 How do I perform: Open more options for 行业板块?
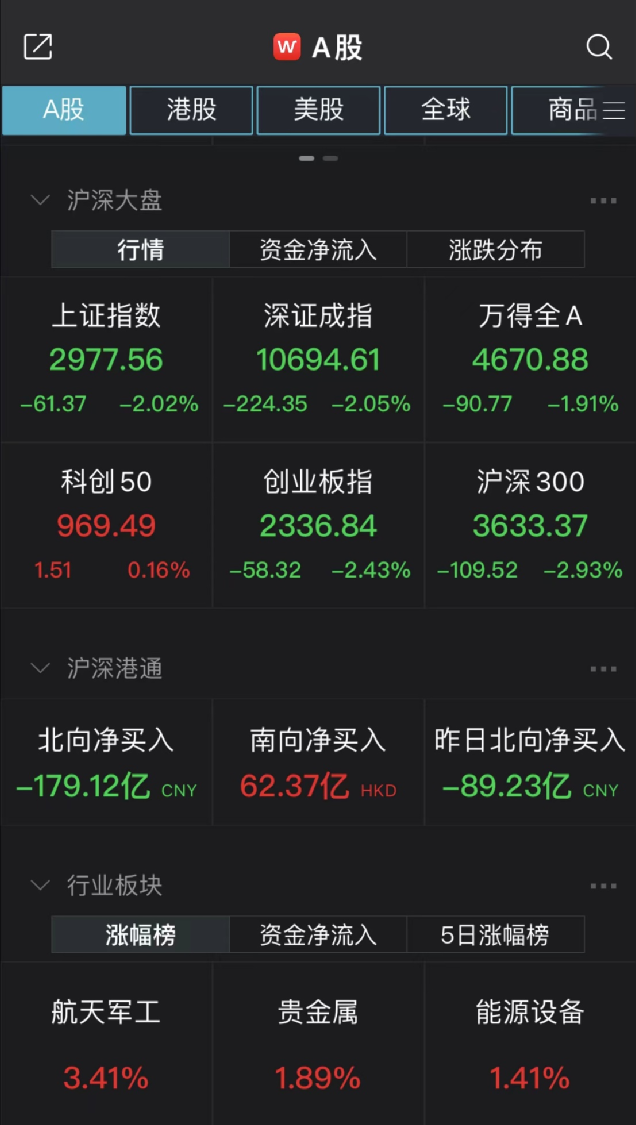point(603,886)
